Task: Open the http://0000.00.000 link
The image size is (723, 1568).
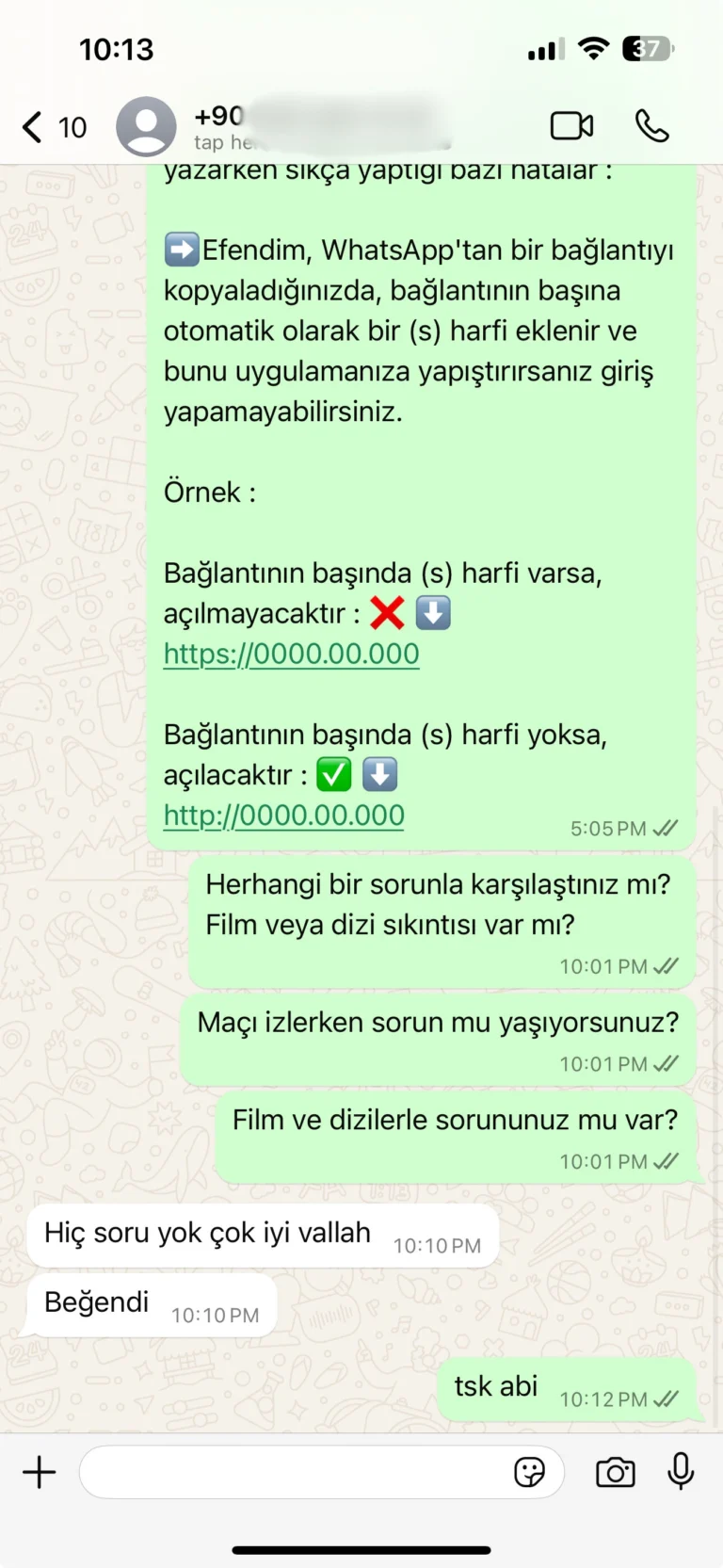Action: (283, 816)
